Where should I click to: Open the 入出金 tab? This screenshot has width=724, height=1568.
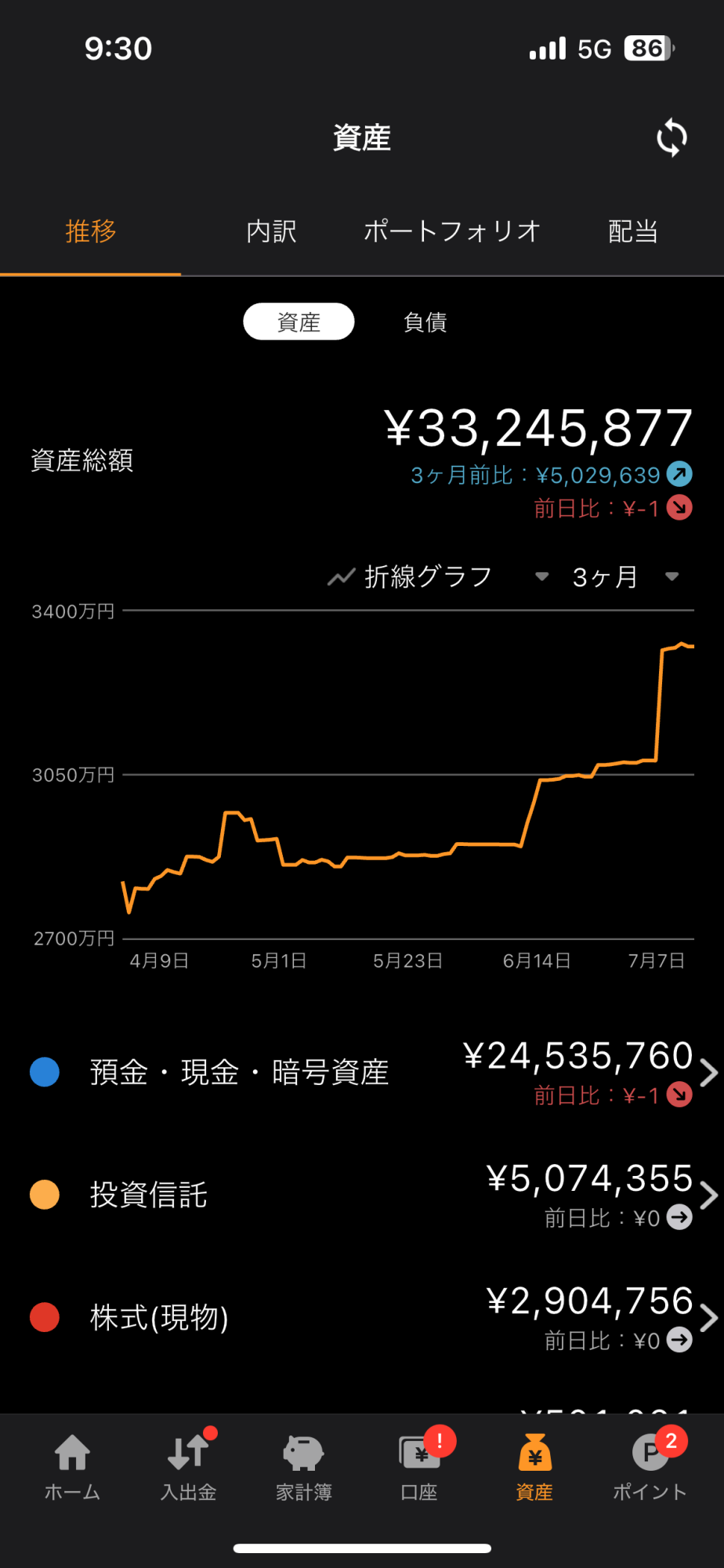click(188, 1467)
